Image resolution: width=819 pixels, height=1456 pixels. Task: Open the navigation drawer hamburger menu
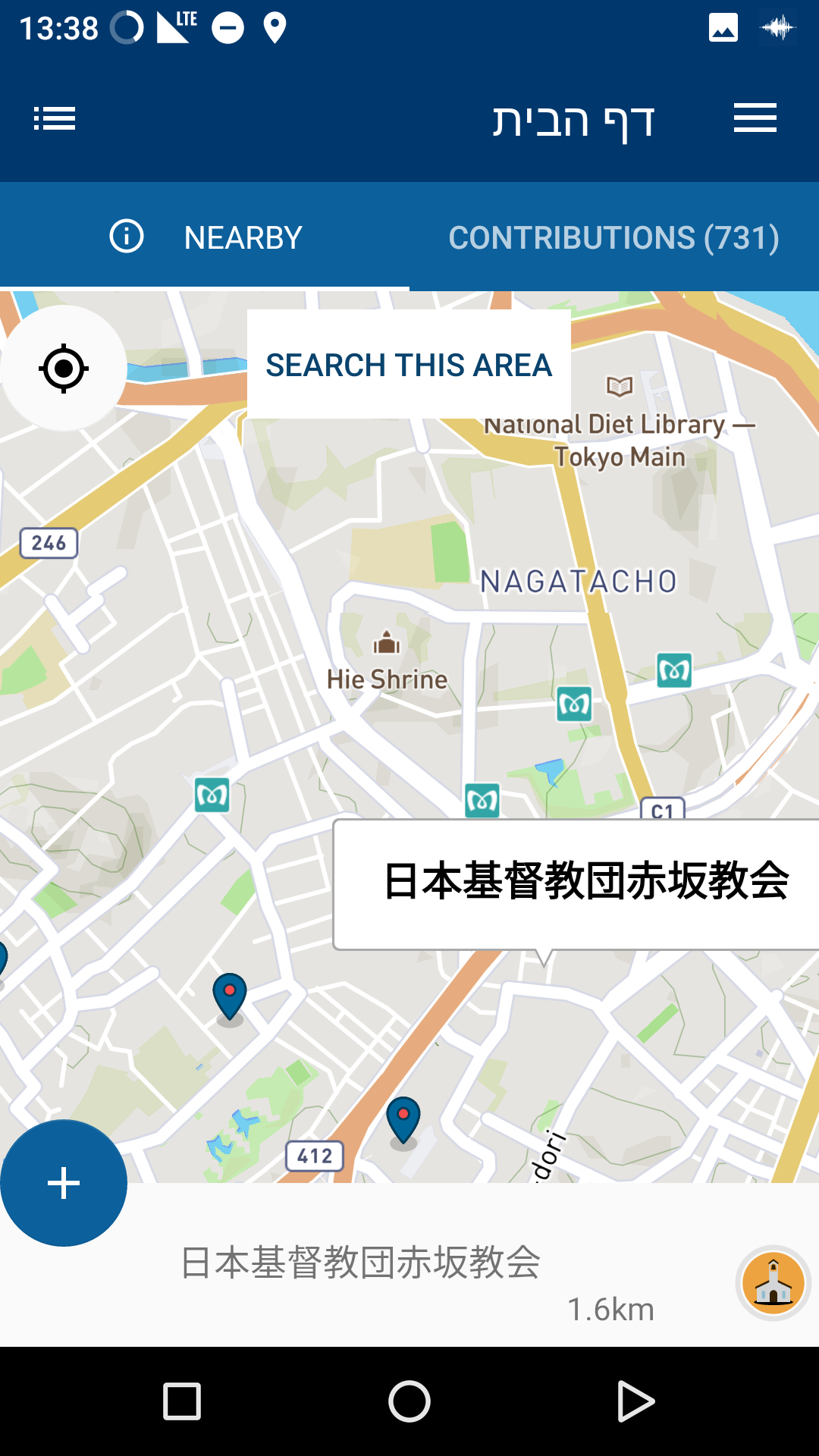[755, 118]
